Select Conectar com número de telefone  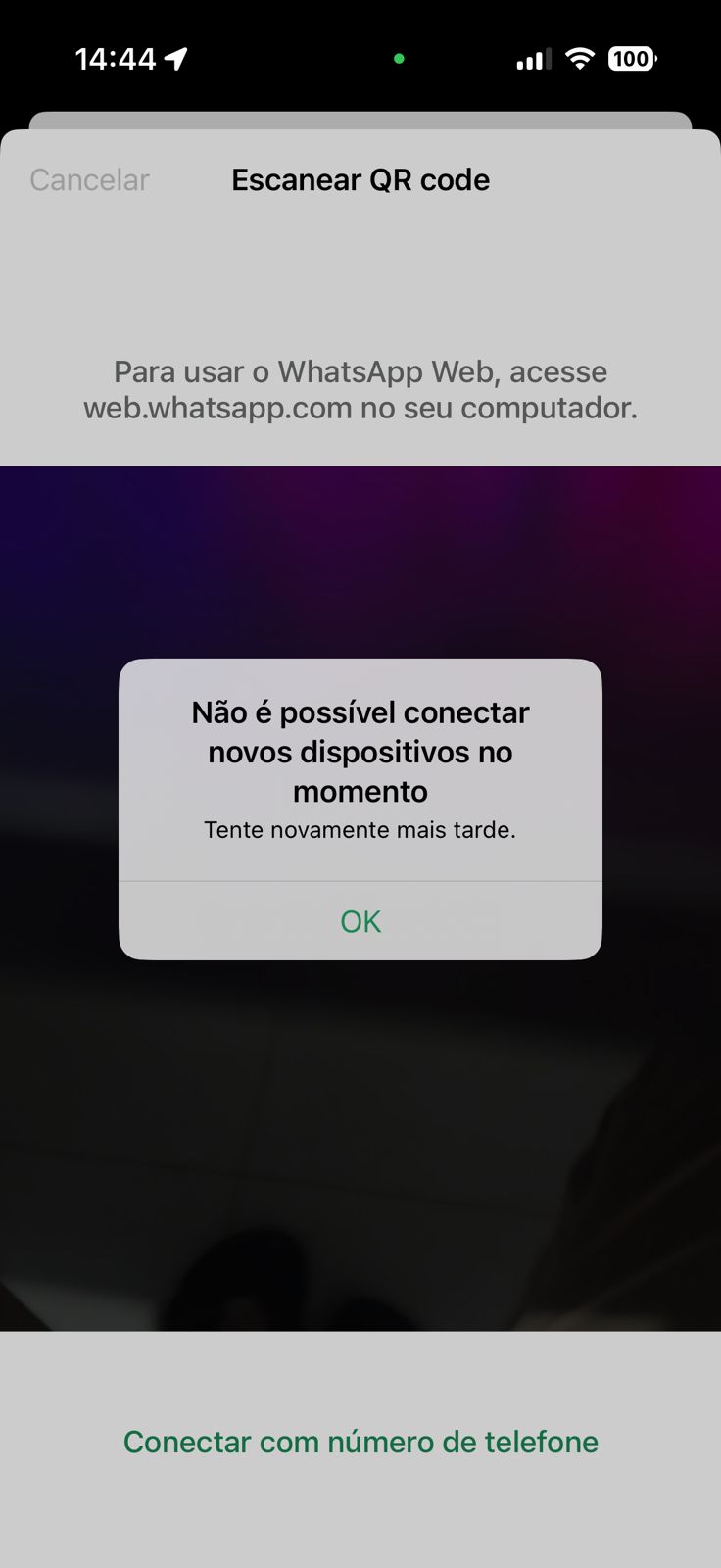pos(360,1442)
